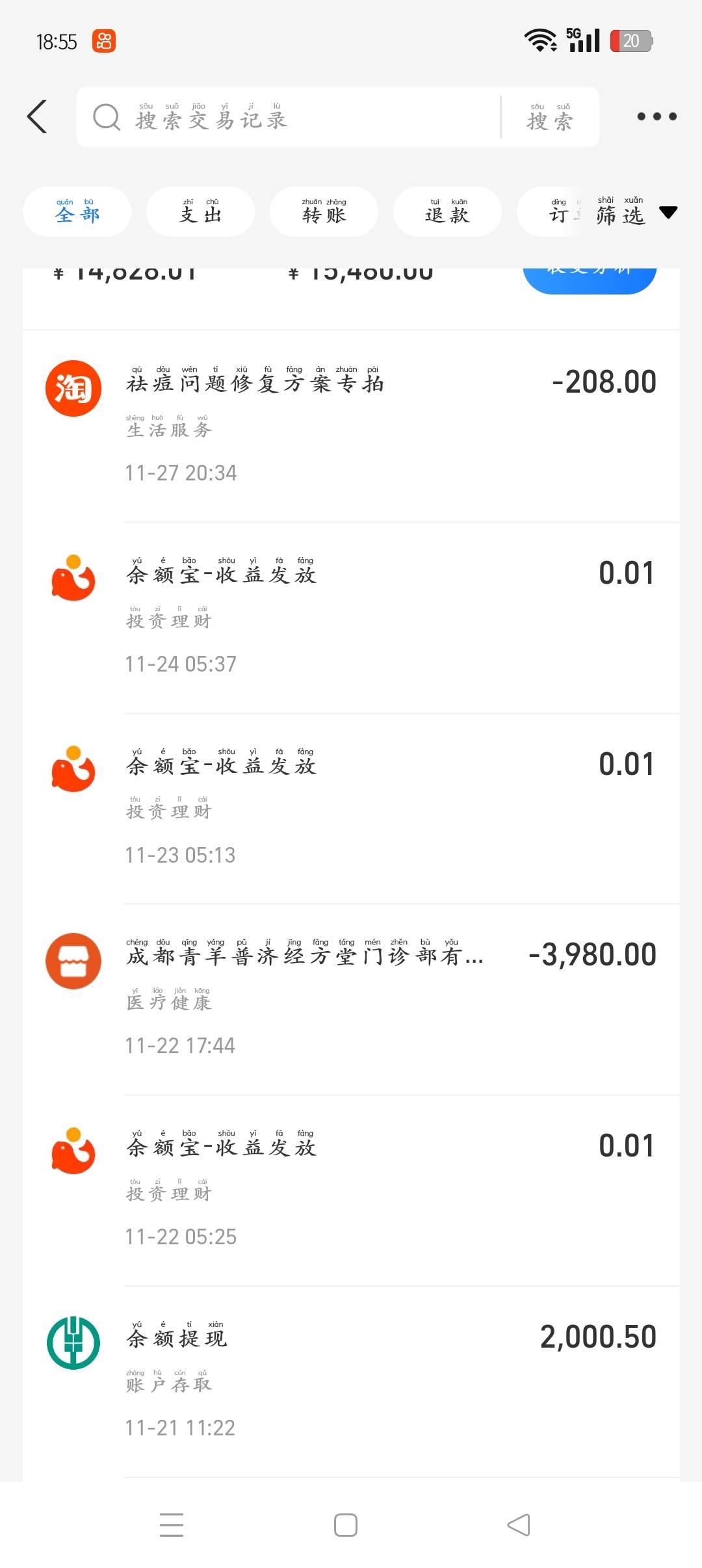Viewport: 702px width, 1568px height.
Task: Tap the 搜索交易记录 search field
Action: tap(292, 118)
